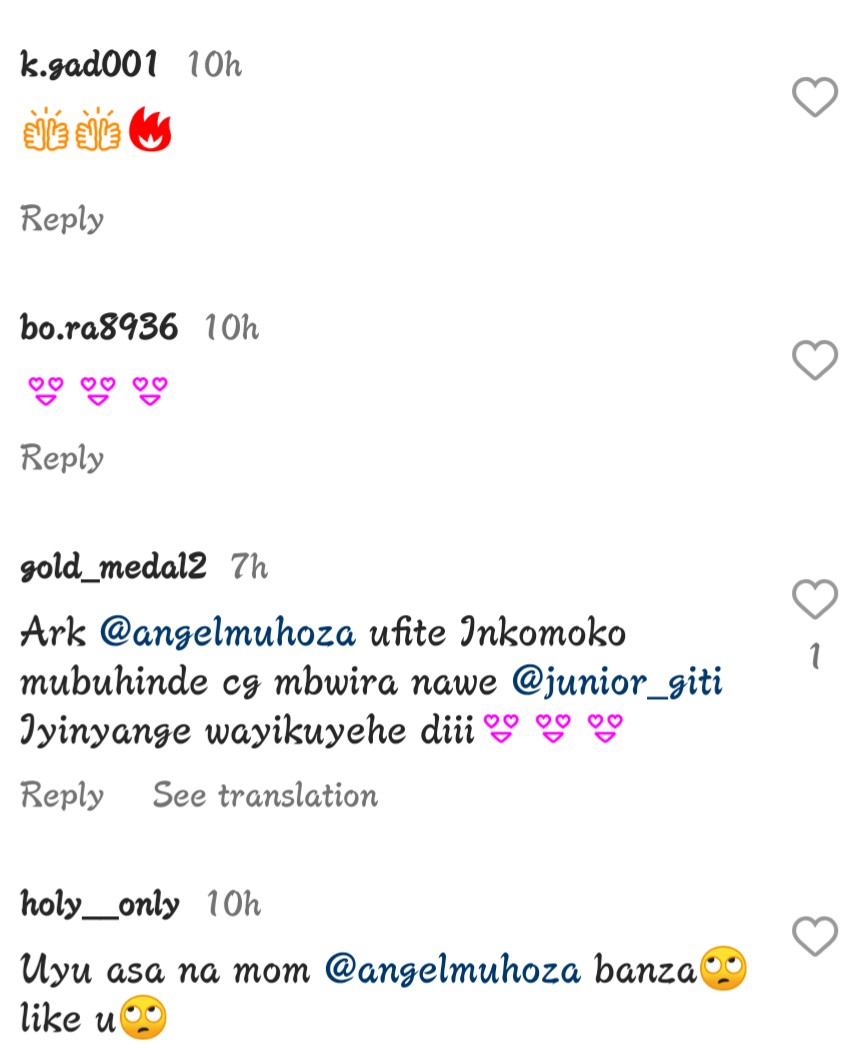Open bo.ra8936's profile
The image size is (864, 1055).
[99, 327]
